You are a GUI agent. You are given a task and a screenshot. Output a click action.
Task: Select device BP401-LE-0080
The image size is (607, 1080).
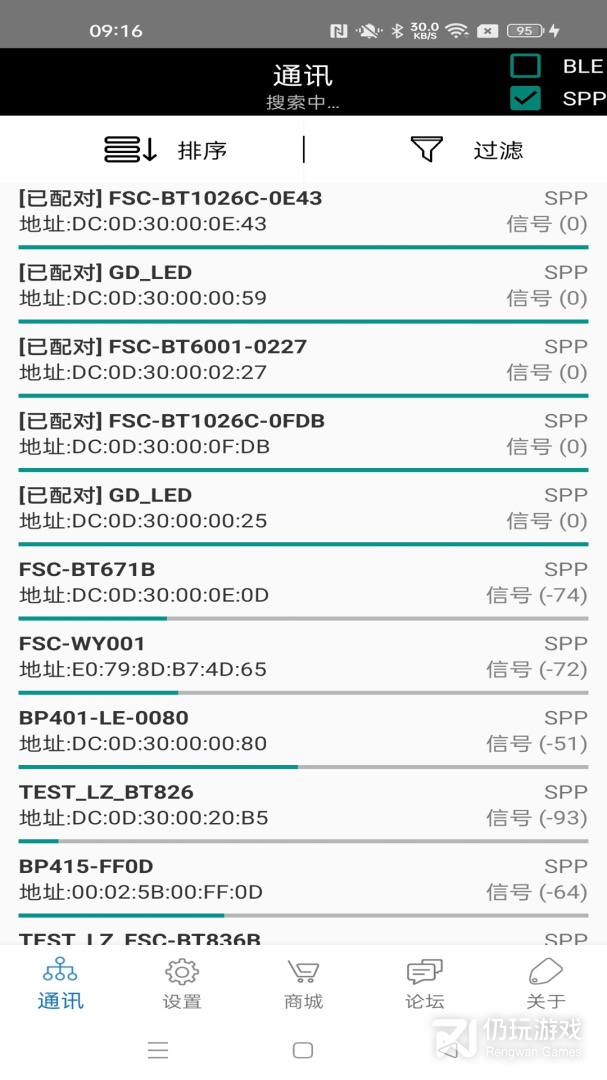(303, 730)
